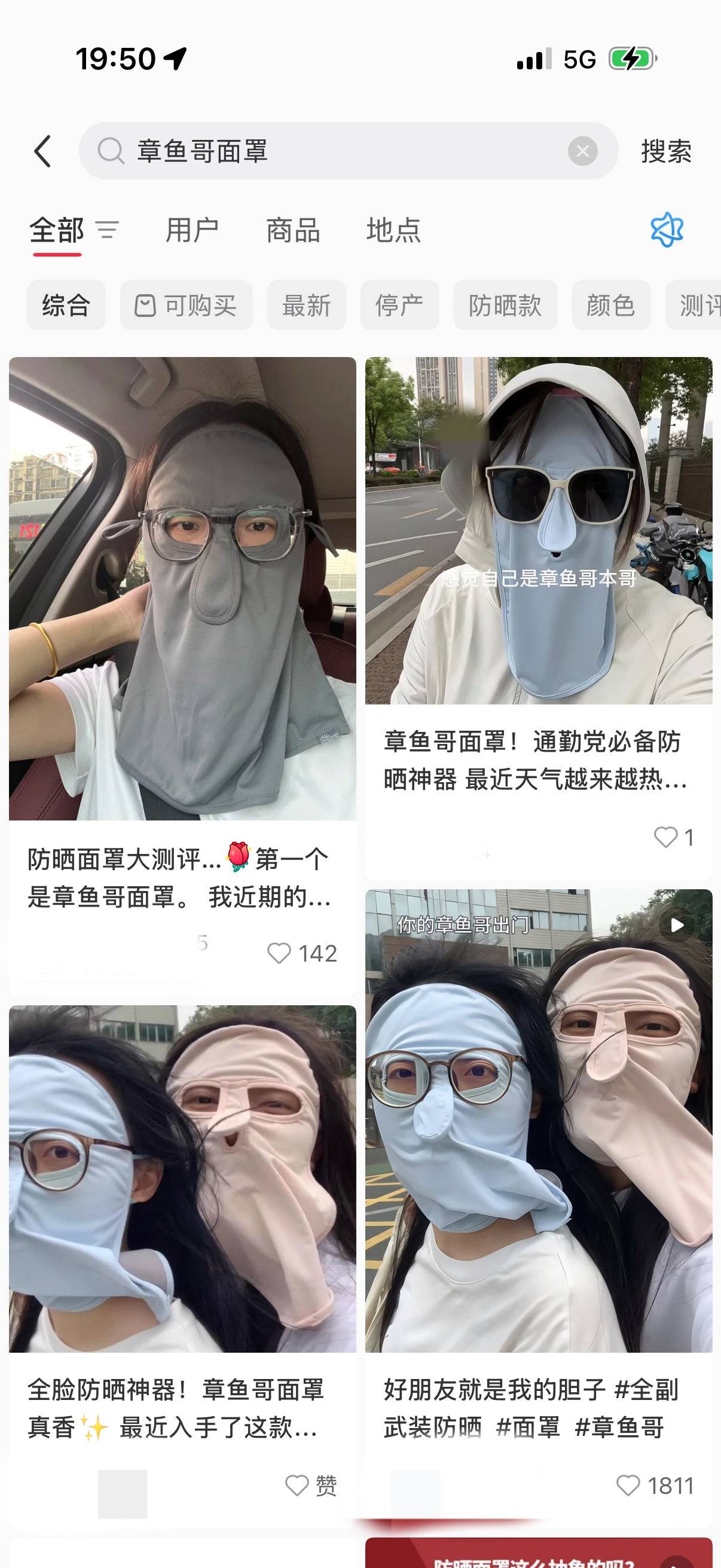Like the post with 142 likes
Screen dimensions: 721x1568
tap(280, 953)
